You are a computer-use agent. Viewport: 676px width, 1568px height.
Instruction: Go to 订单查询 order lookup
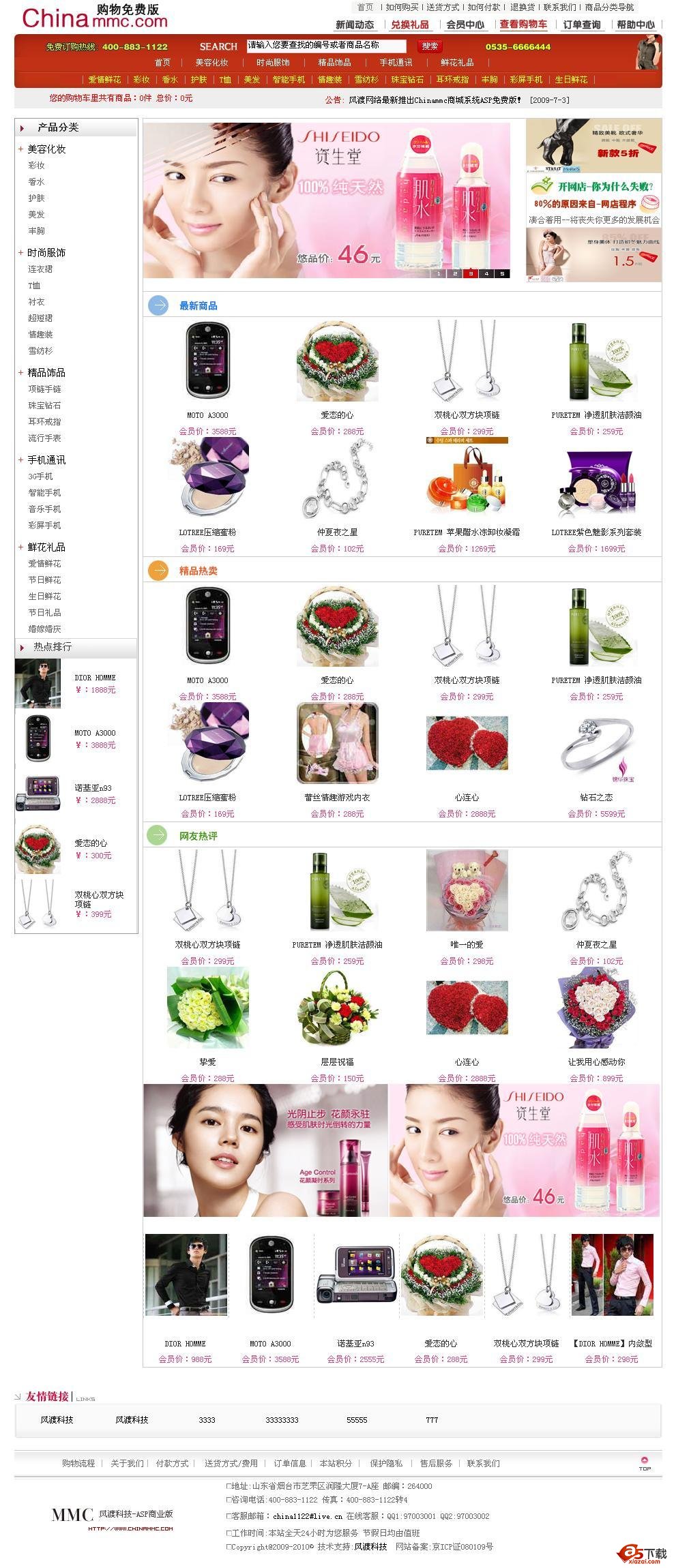tap(581, 25)
